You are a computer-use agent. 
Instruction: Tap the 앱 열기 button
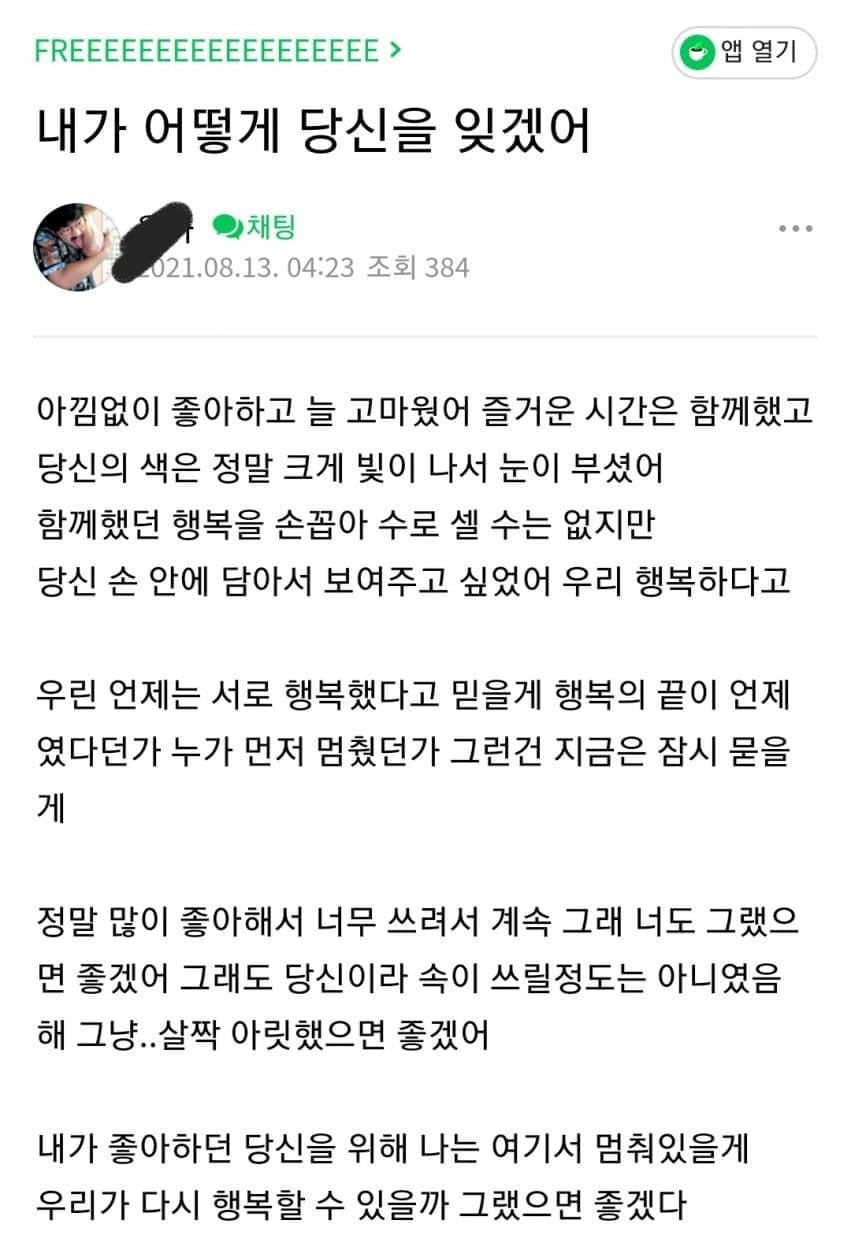744,52
